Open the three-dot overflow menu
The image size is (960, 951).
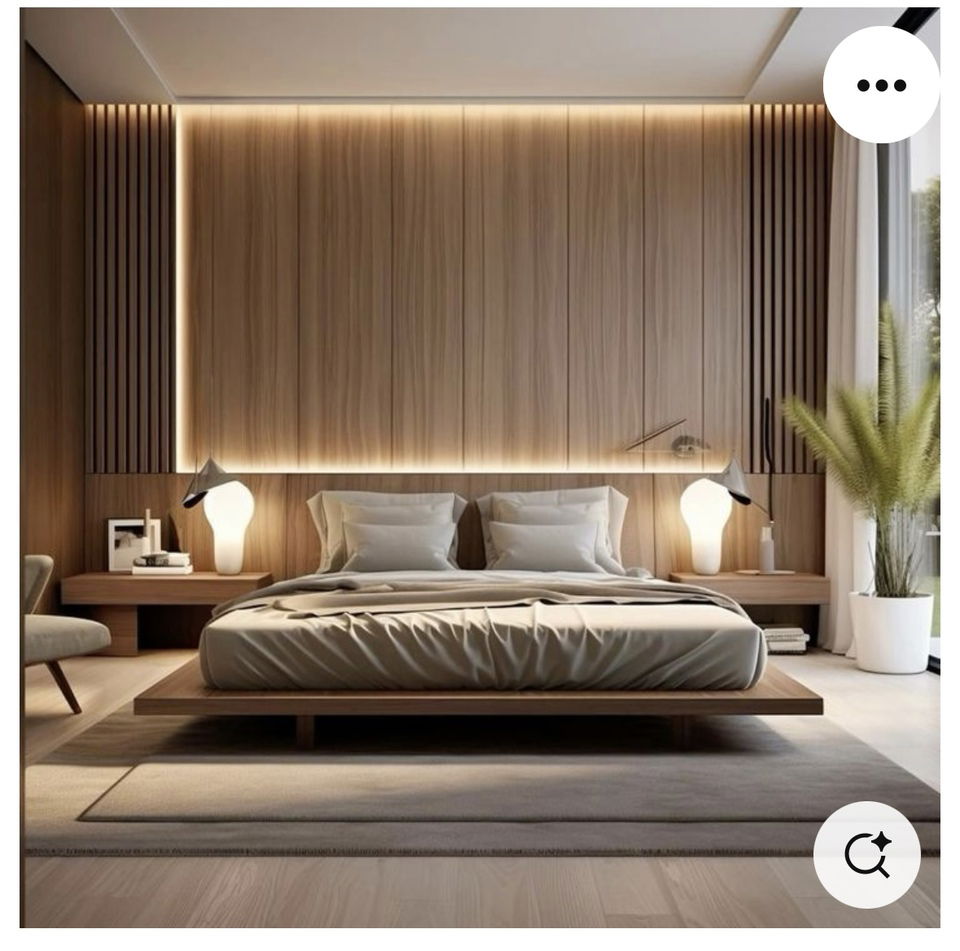(x=881, y=85)
